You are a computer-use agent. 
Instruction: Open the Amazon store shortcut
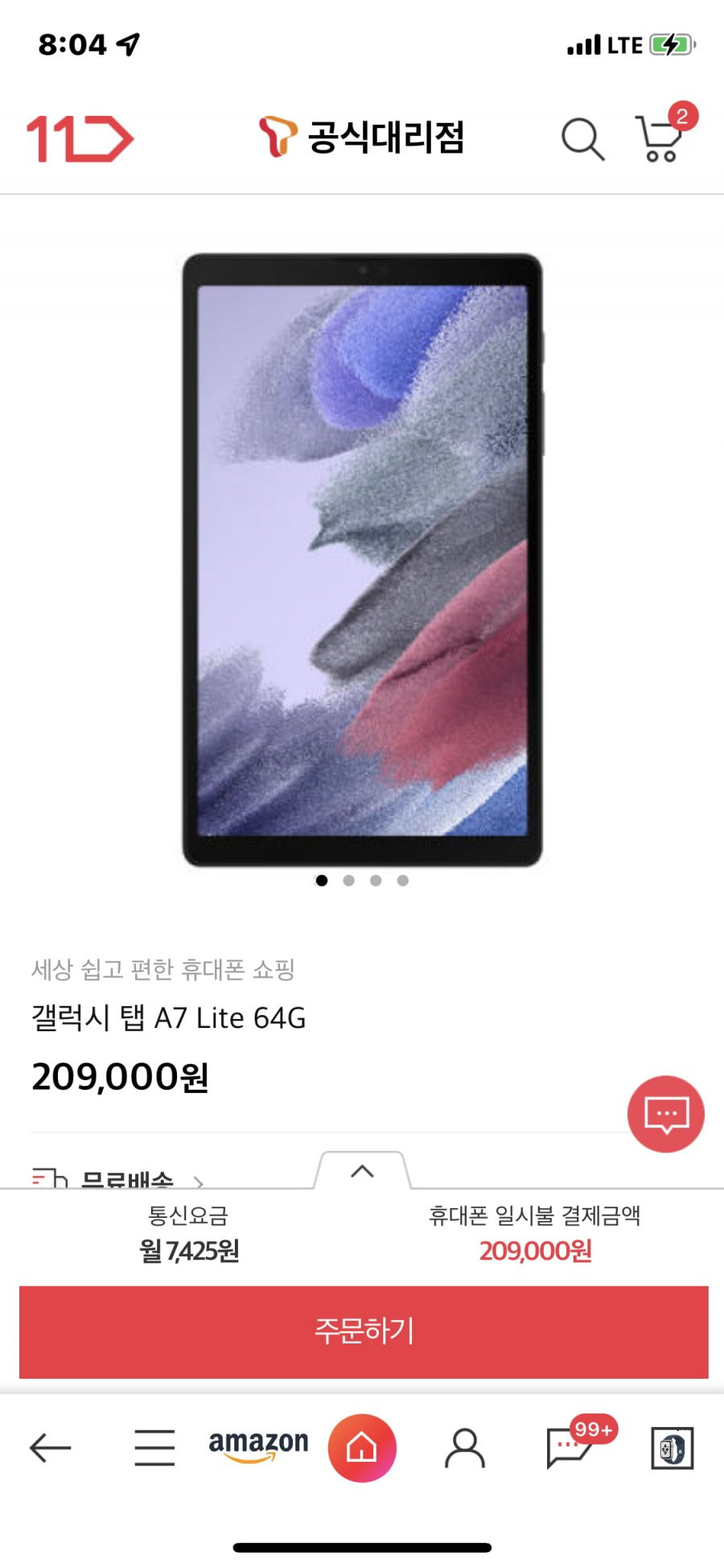coord(258,1445)
